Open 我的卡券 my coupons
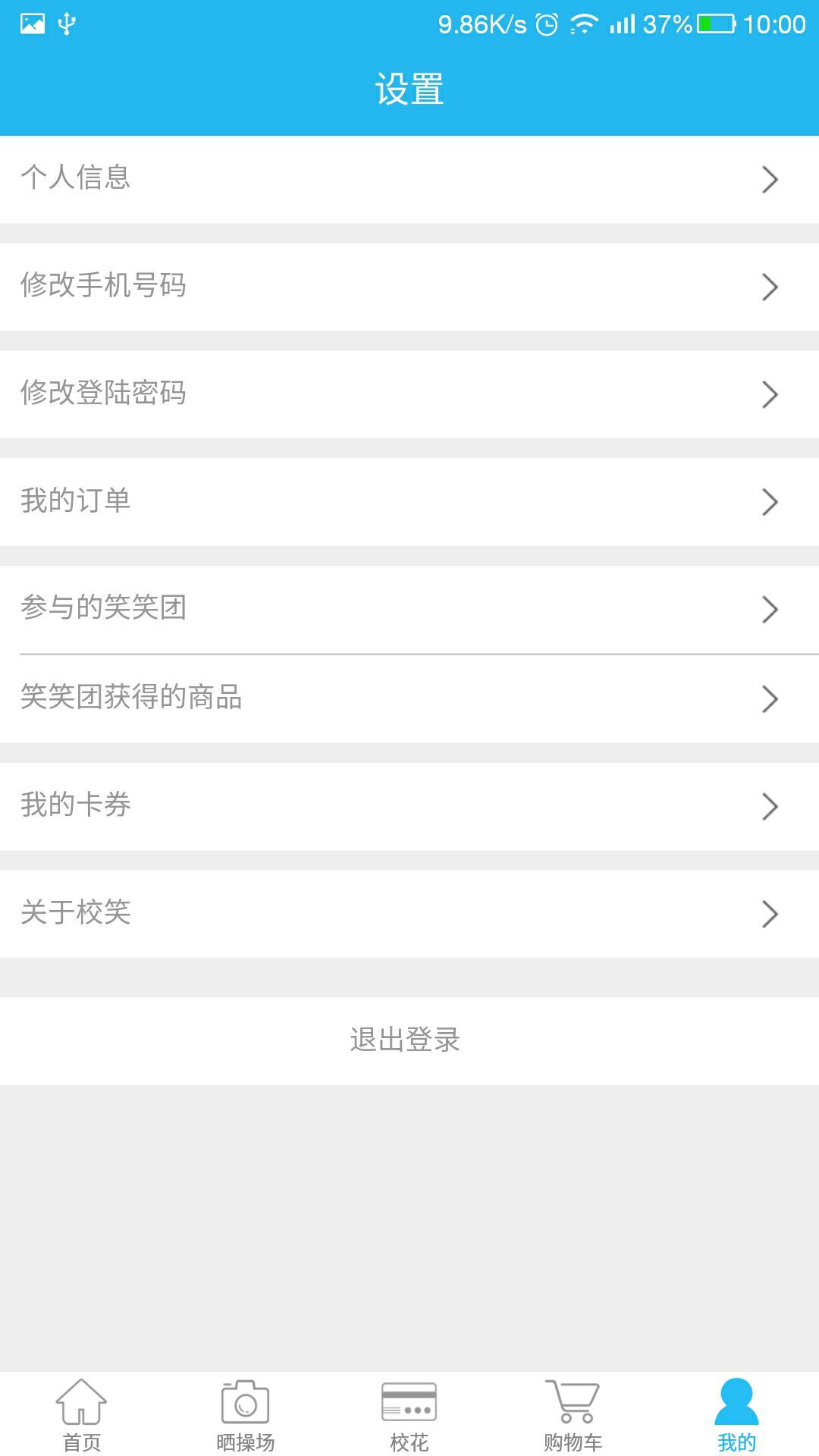This screenshot has width=819, height=1456. coord(409,806)
